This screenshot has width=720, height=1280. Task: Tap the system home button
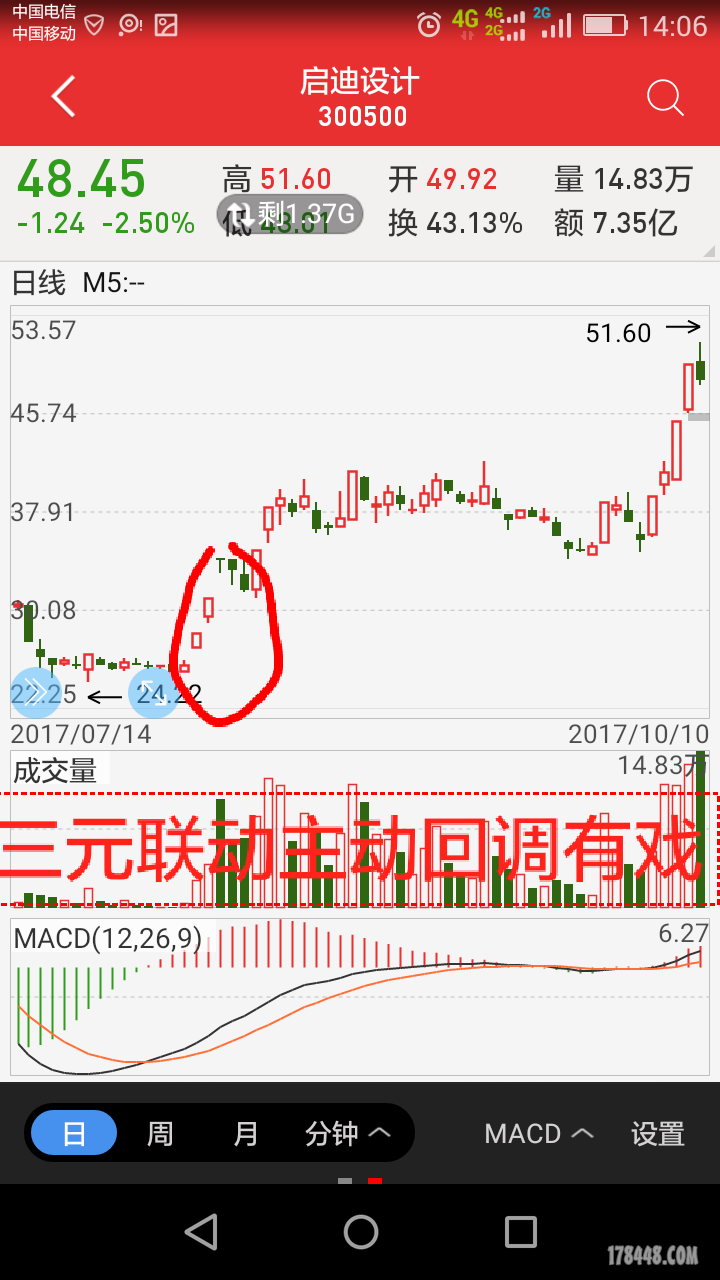click(x=360, y=1232)
